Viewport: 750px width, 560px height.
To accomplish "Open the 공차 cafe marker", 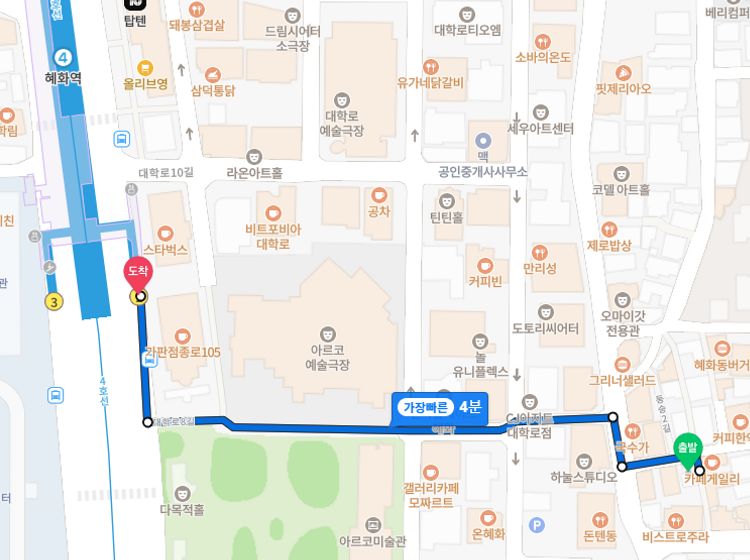I will click(x=378, y=195).
